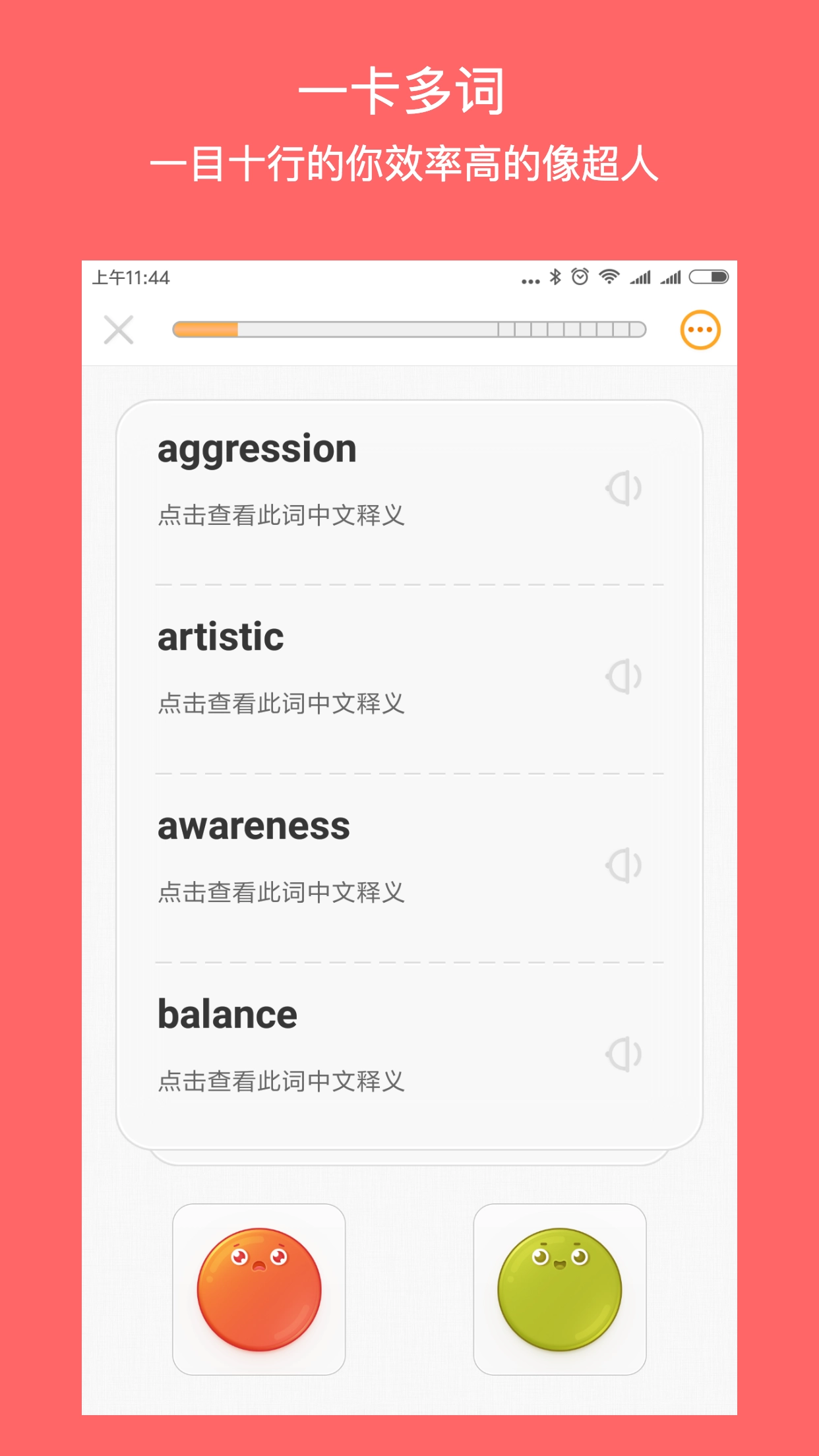Image resolution: width=819 pixels, height=1456 pixels.
Task: Tap the Wi-Fi status bar icon
Action: pos(608,278)
